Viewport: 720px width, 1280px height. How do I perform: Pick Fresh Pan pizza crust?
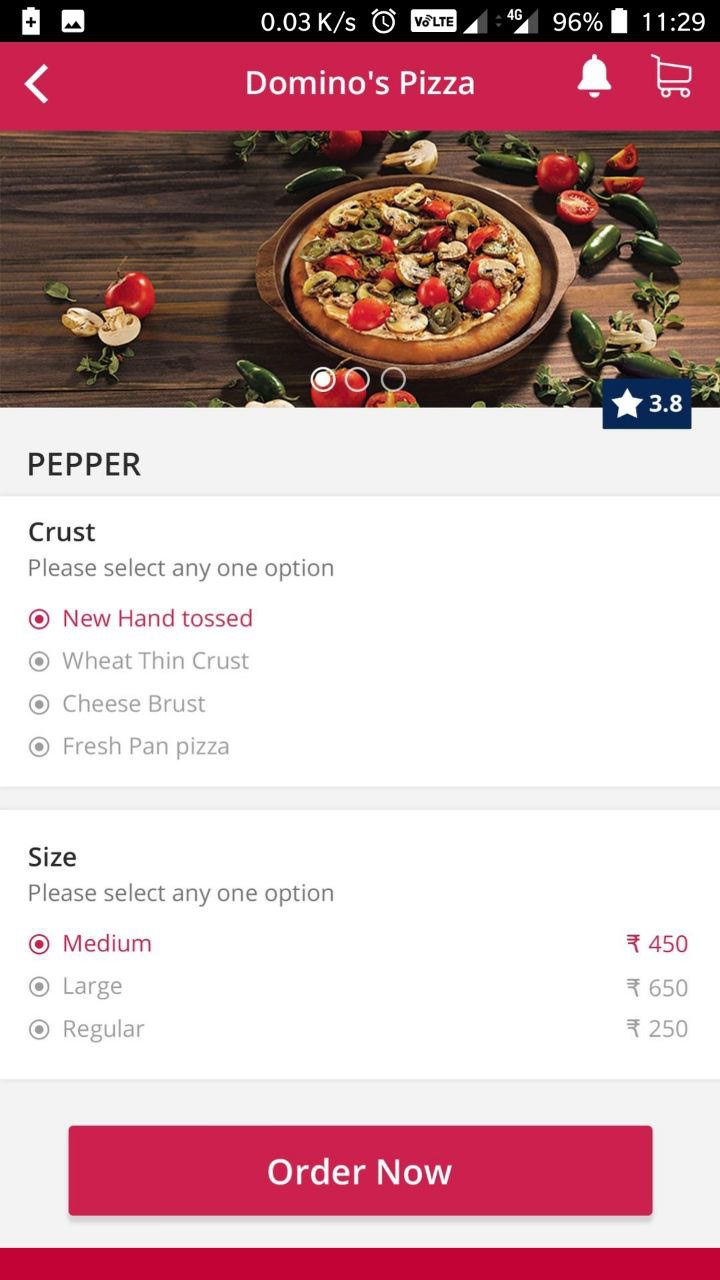129,746
